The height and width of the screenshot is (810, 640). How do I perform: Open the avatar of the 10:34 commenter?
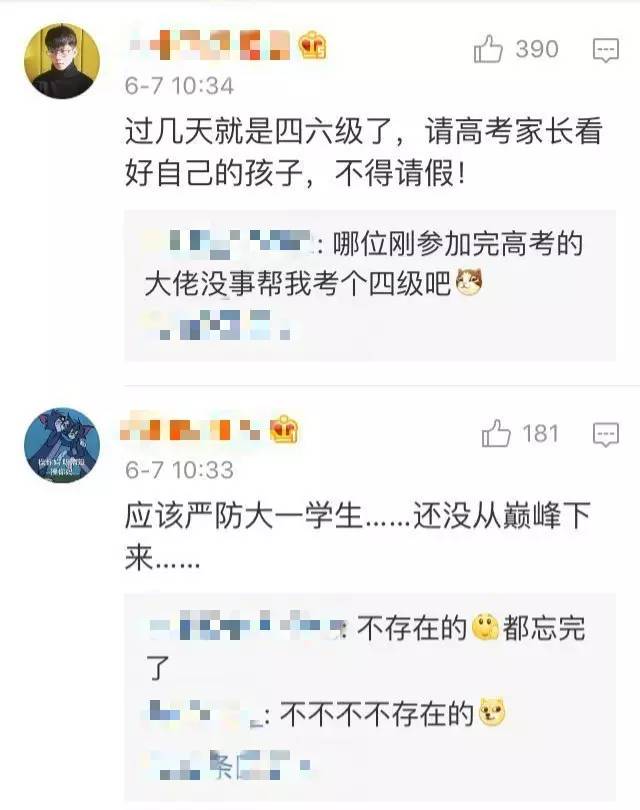pyautogui.click(x=62, y=62)
